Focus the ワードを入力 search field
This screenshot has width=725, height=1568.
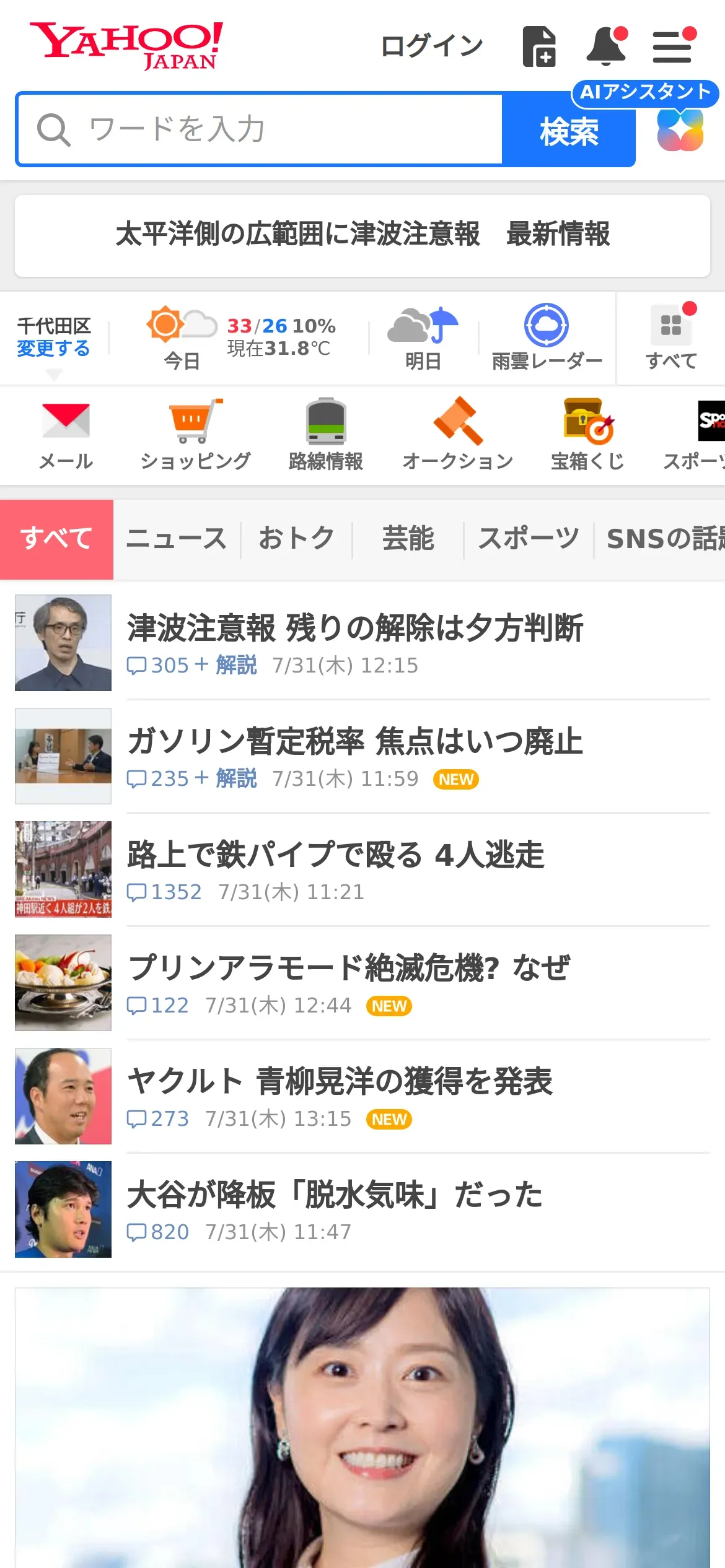(260, 129)
